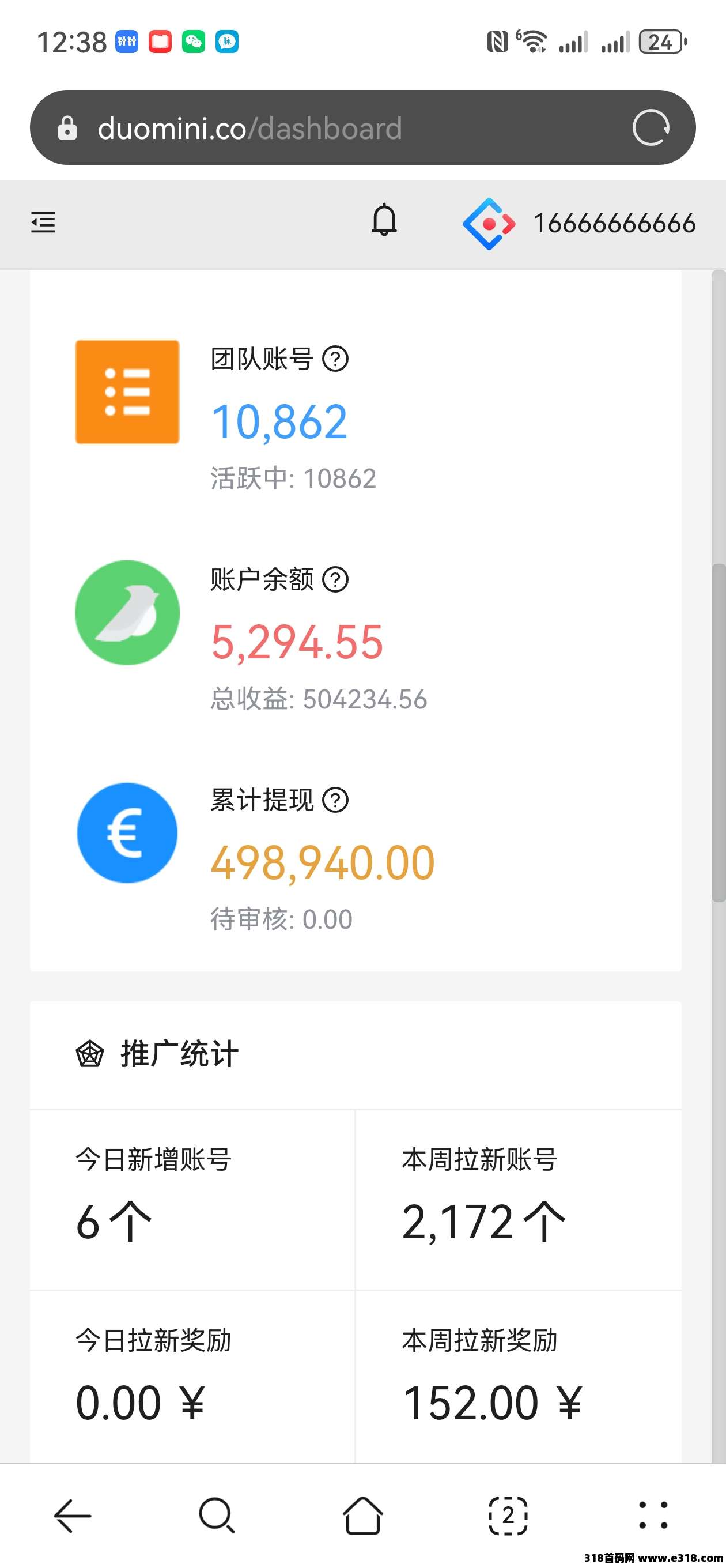This screenshot has height=1568, width=726.
Task: View the two open browser tabs
Action: [x=508, y=1515]
